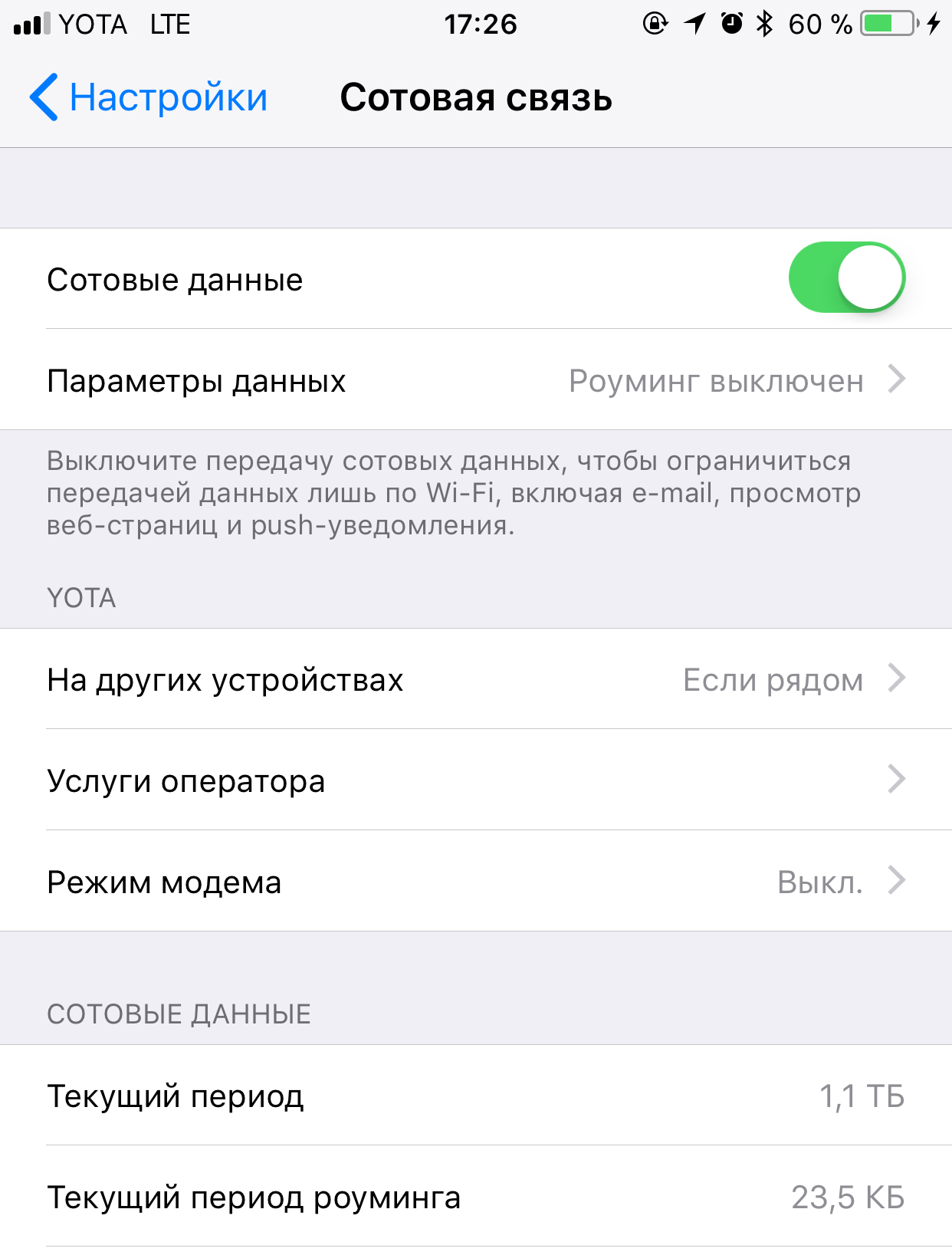
Task: Go back to Настройки
Action: point(149,97)
